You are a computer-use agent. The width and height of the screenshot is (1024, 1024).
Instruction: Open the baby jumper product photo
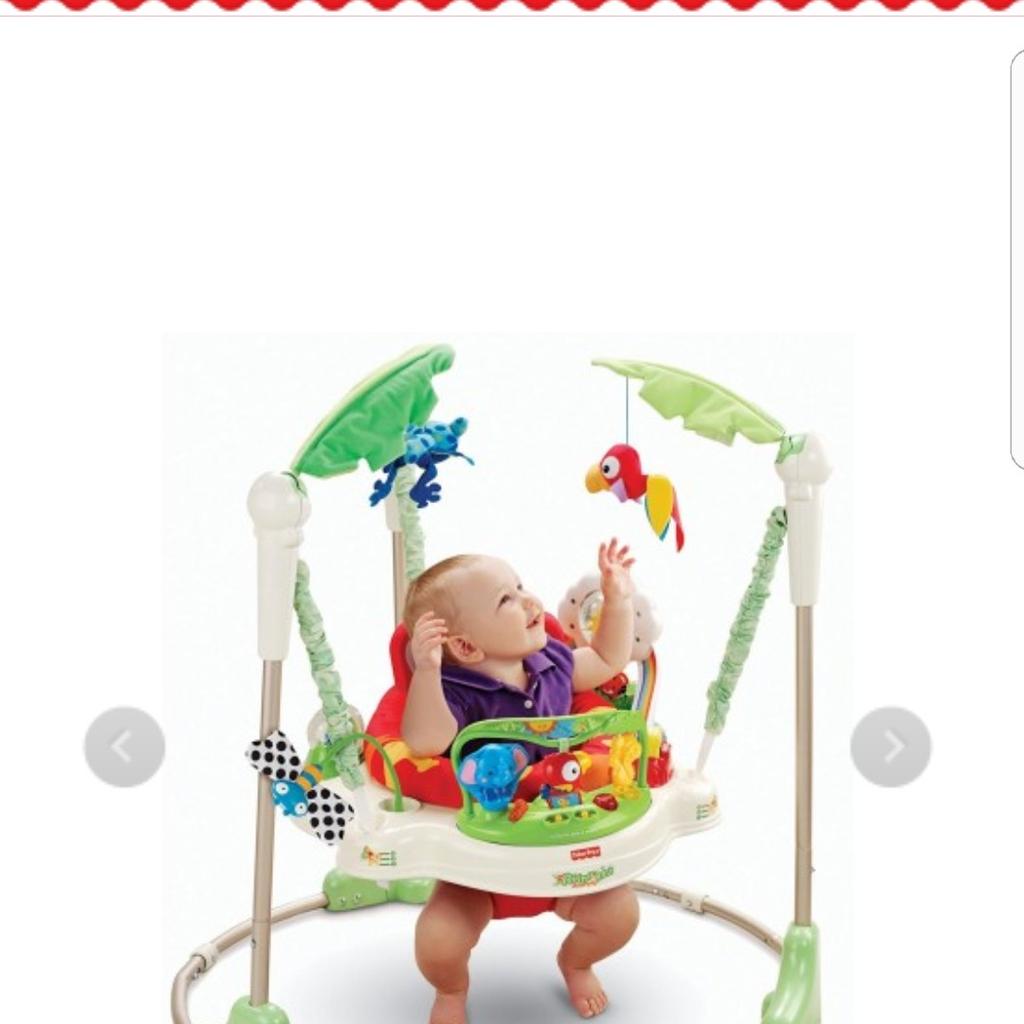508,678
